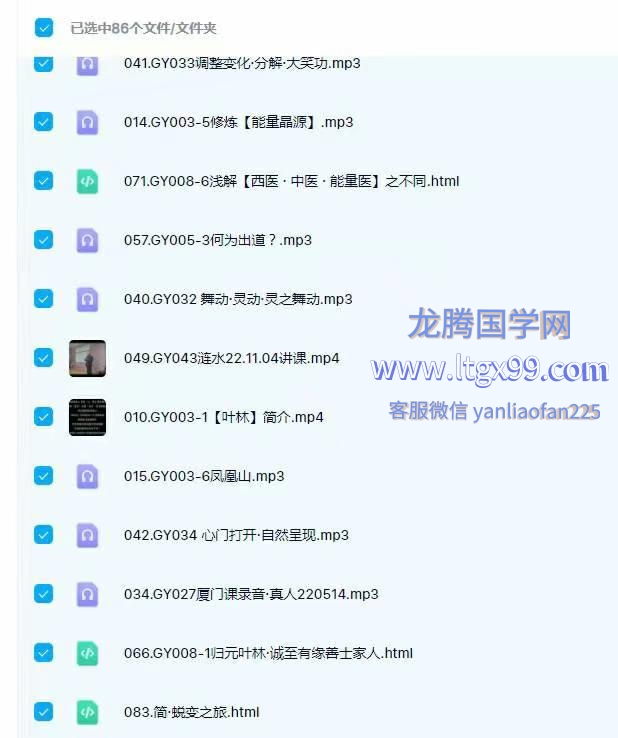Open 015.GY003-6凤凰山.mp3
The width and height of the screenshot is (618, 738).
pyautogui.click(x=204, y=476)
